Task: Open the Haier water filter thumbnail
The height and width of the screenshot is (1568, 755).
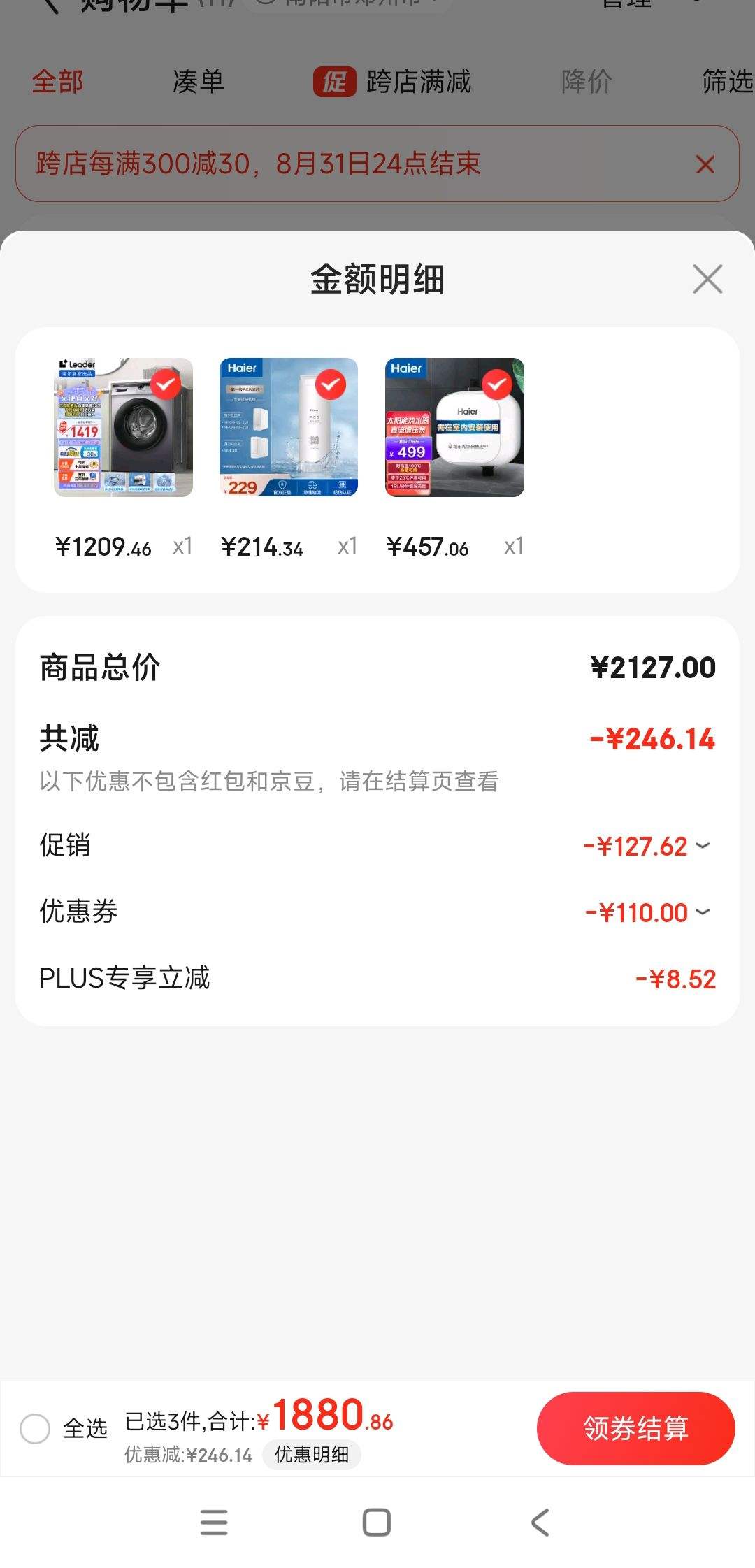Action: [x=289, y=427]
